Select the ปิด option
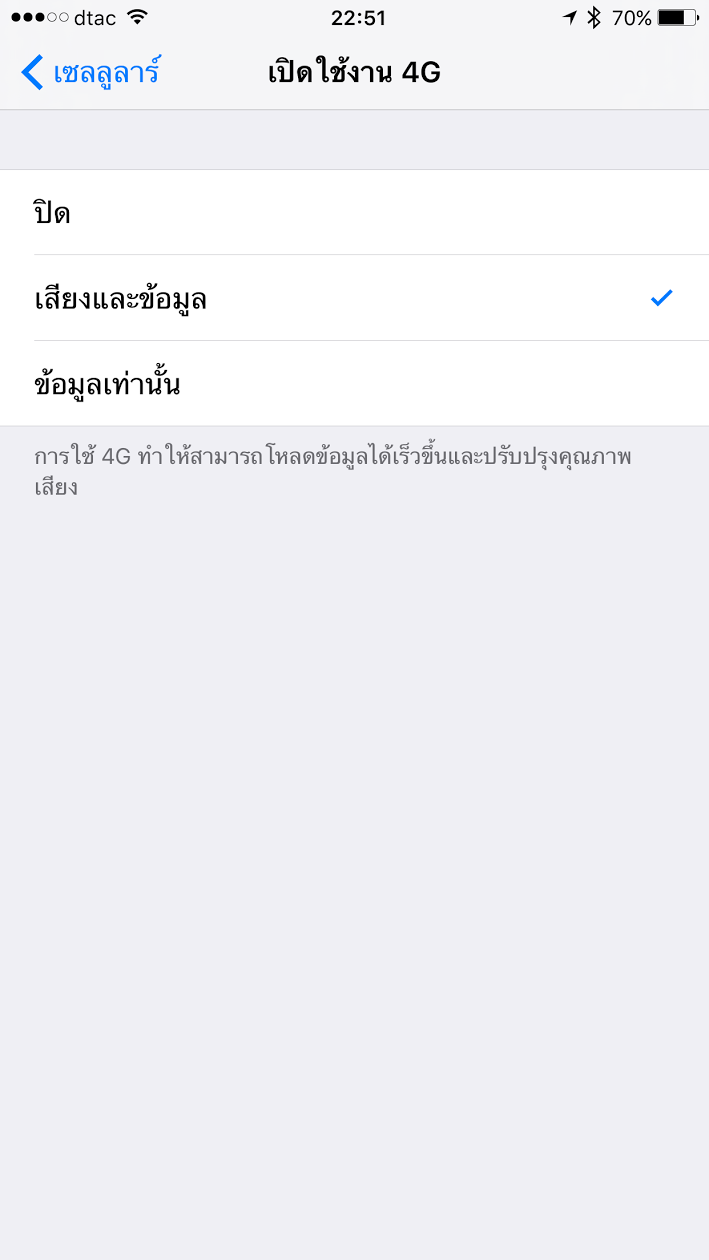 354,213
